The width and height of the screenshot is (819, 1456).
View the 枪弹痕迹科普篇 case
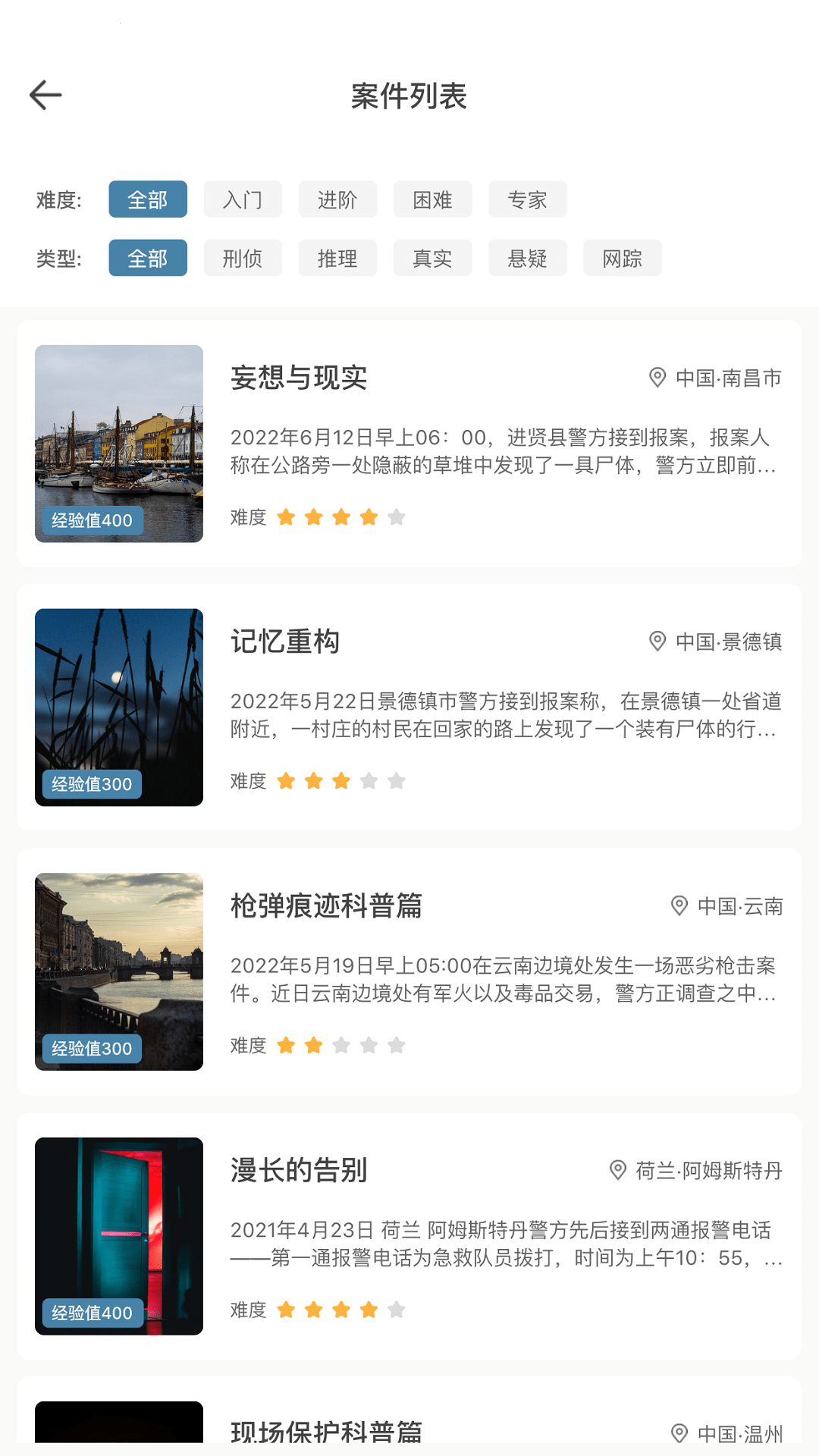pyautogui.click(x=409, y=971)
